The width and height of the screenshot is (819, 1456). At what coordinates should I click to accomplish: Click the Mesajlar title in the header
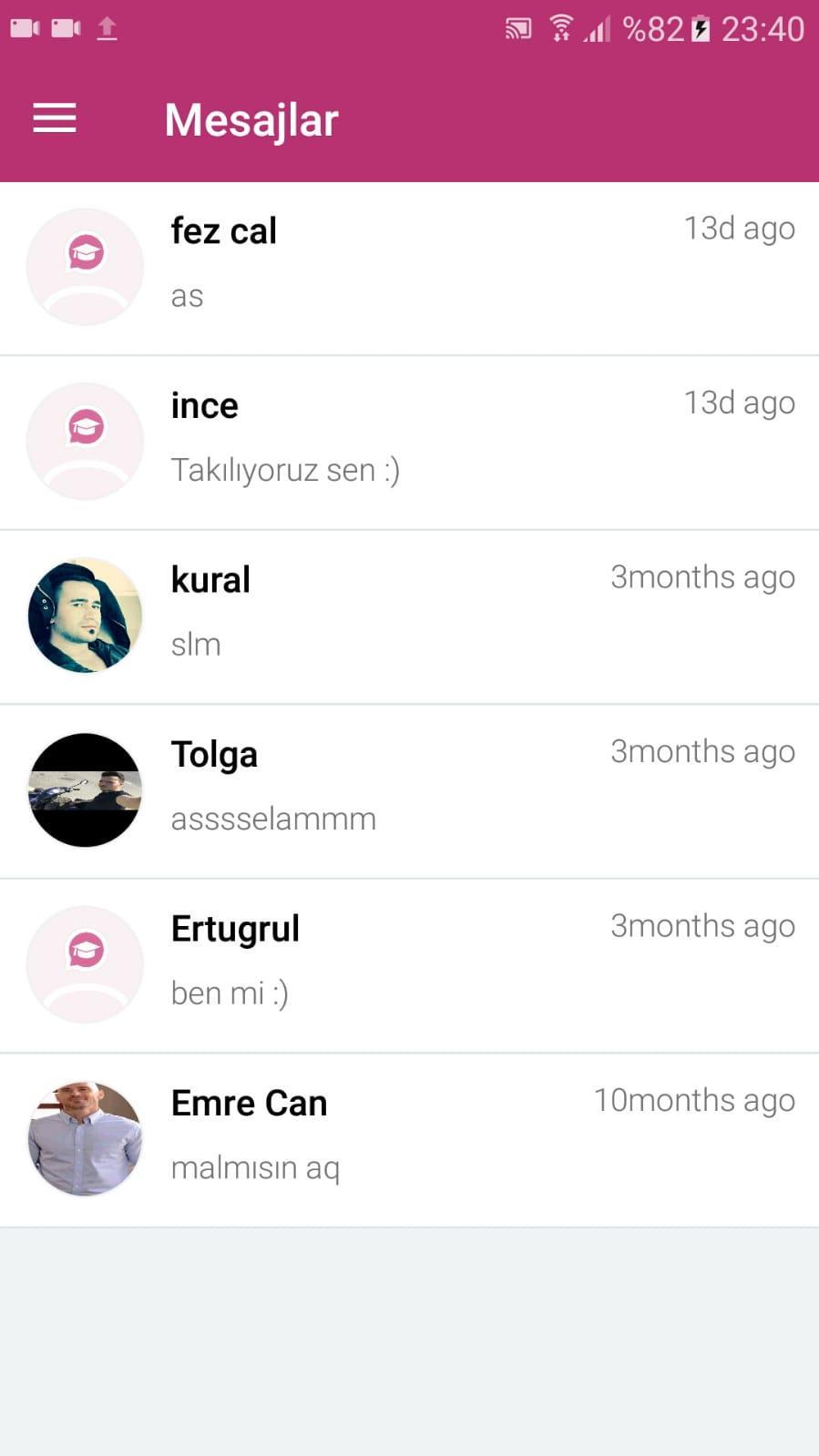(x=251, y=118)
